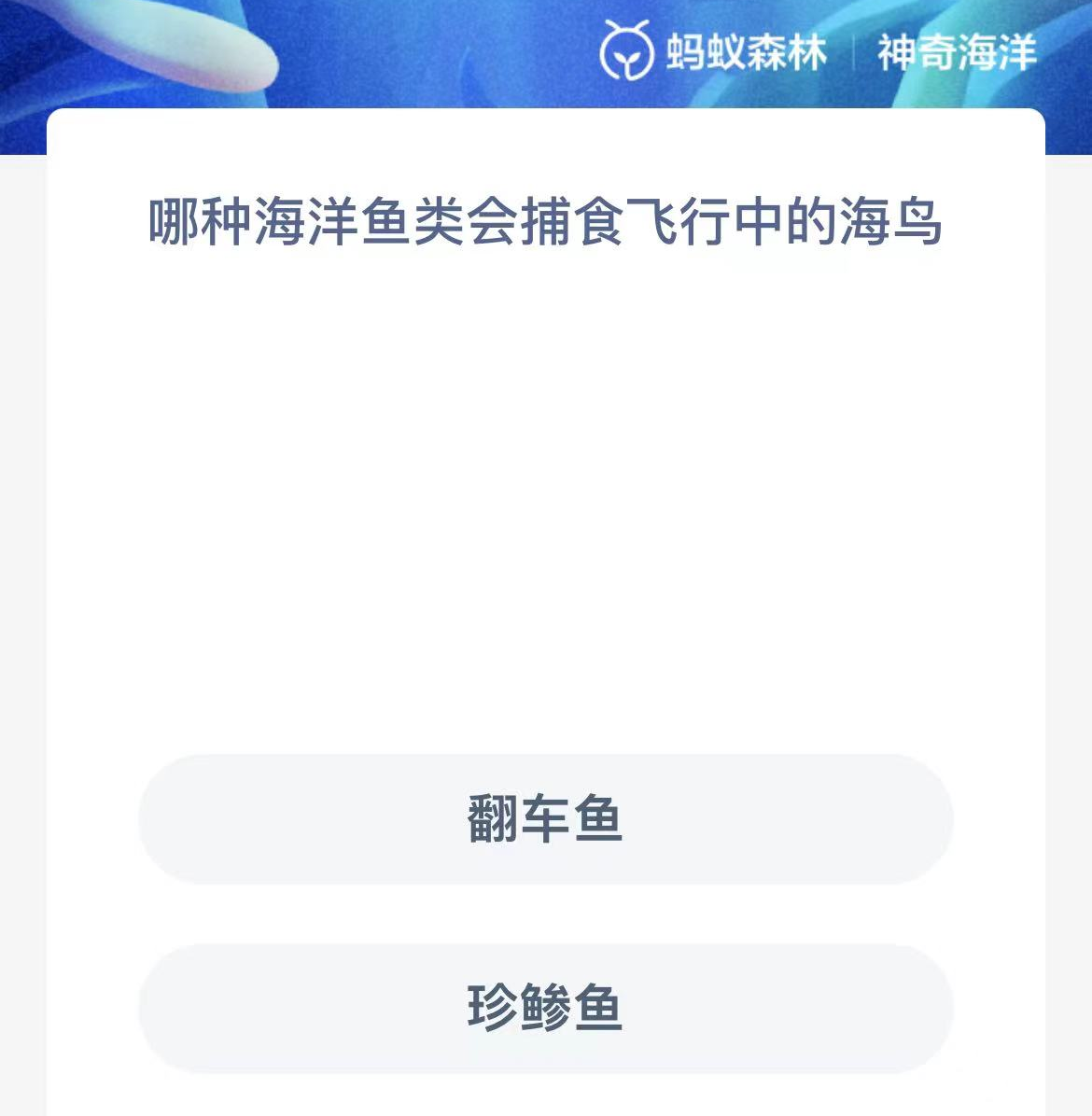Select the 蚂蚁森林 brand icon in the header
The image size is (1092, 1116).
point(627,53)
